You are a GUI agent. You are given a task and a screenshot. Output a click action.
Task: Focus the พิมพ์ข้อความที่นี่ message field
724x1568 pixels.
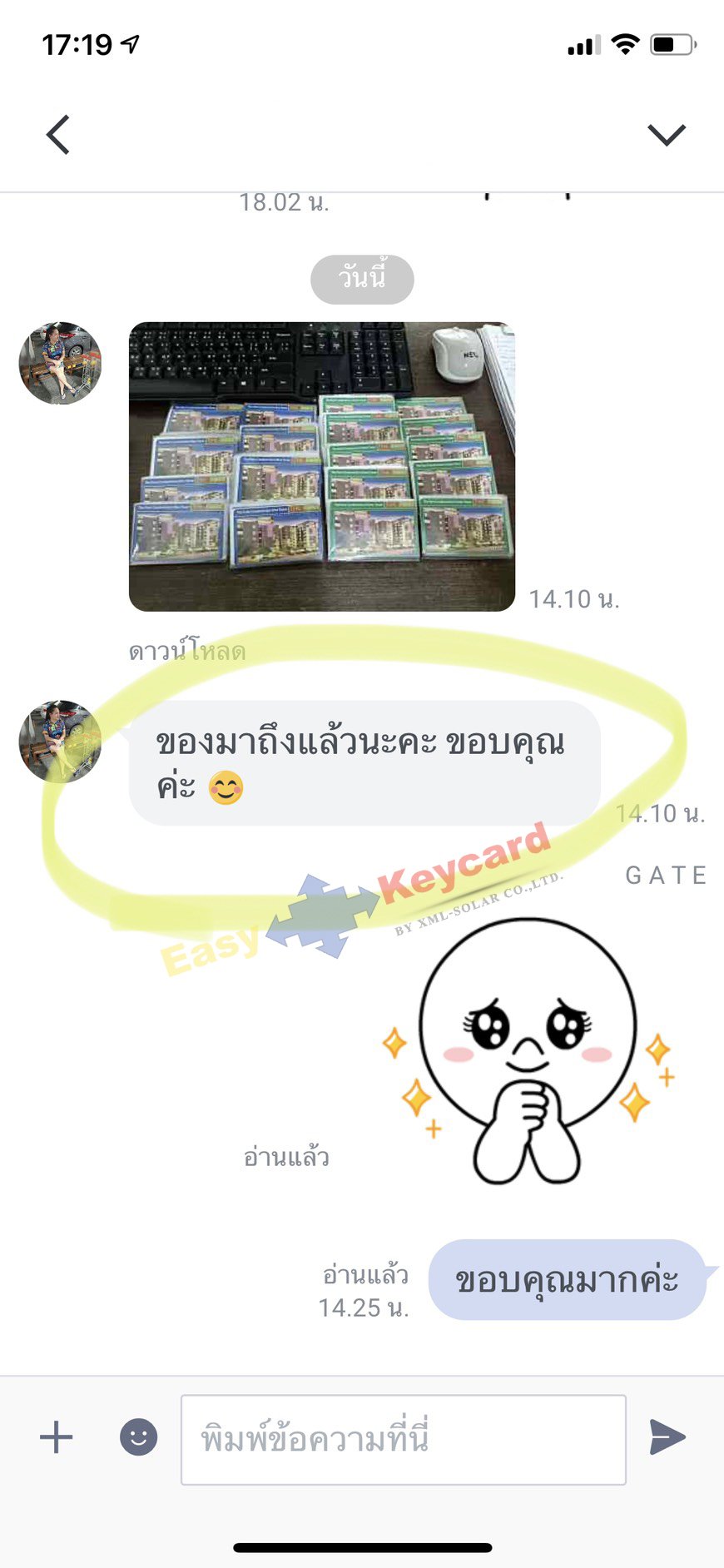click(403, 1440)
